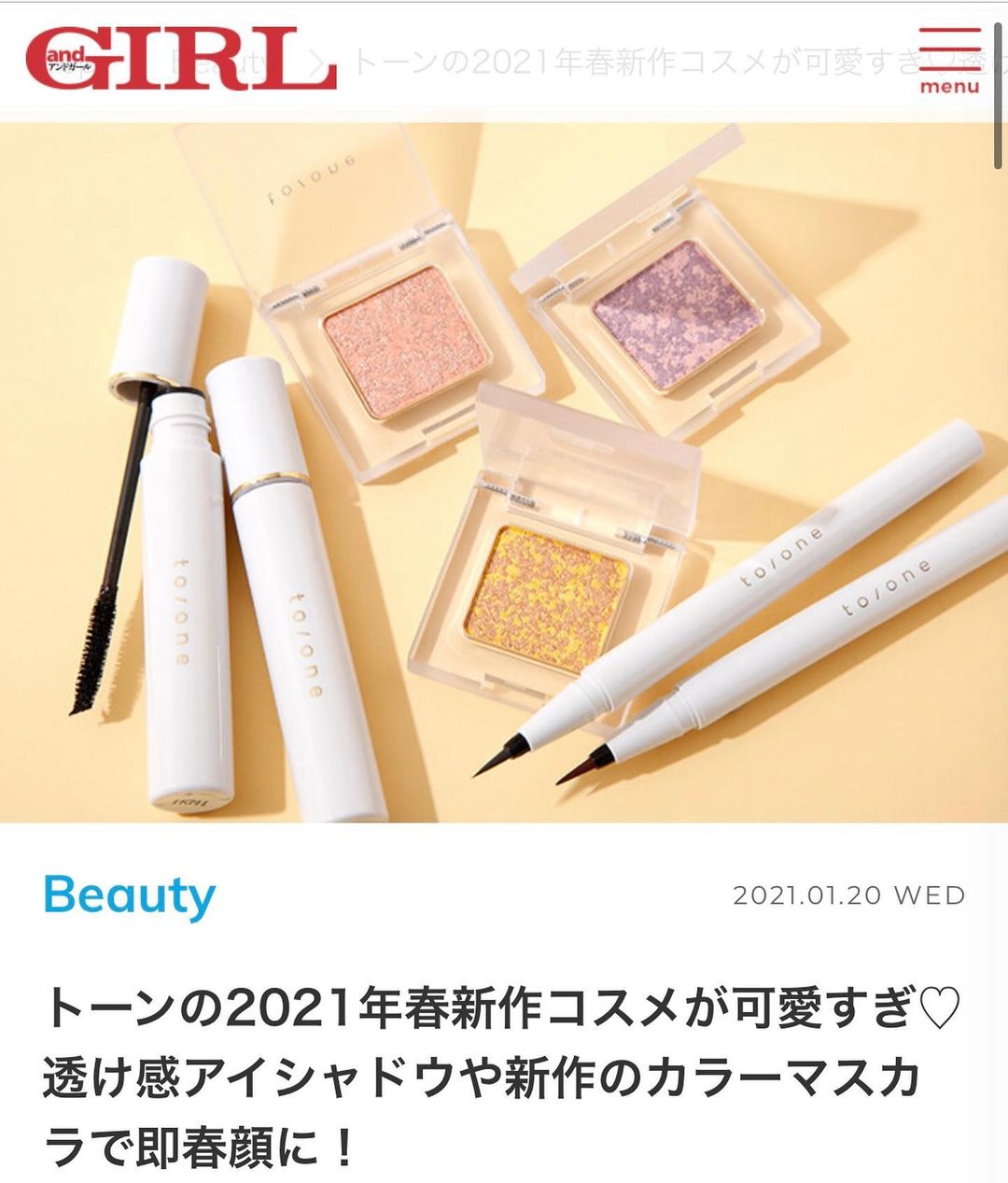Go to the andGIRL home page
This screenshot has width=1008, height=1183.
[181, 59]
